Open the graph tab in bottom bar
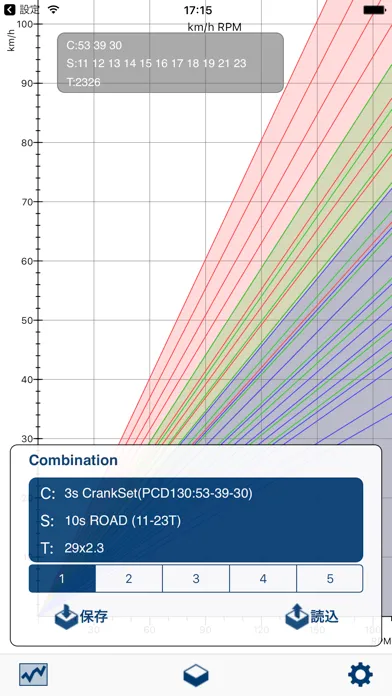 tap(33, 675)
